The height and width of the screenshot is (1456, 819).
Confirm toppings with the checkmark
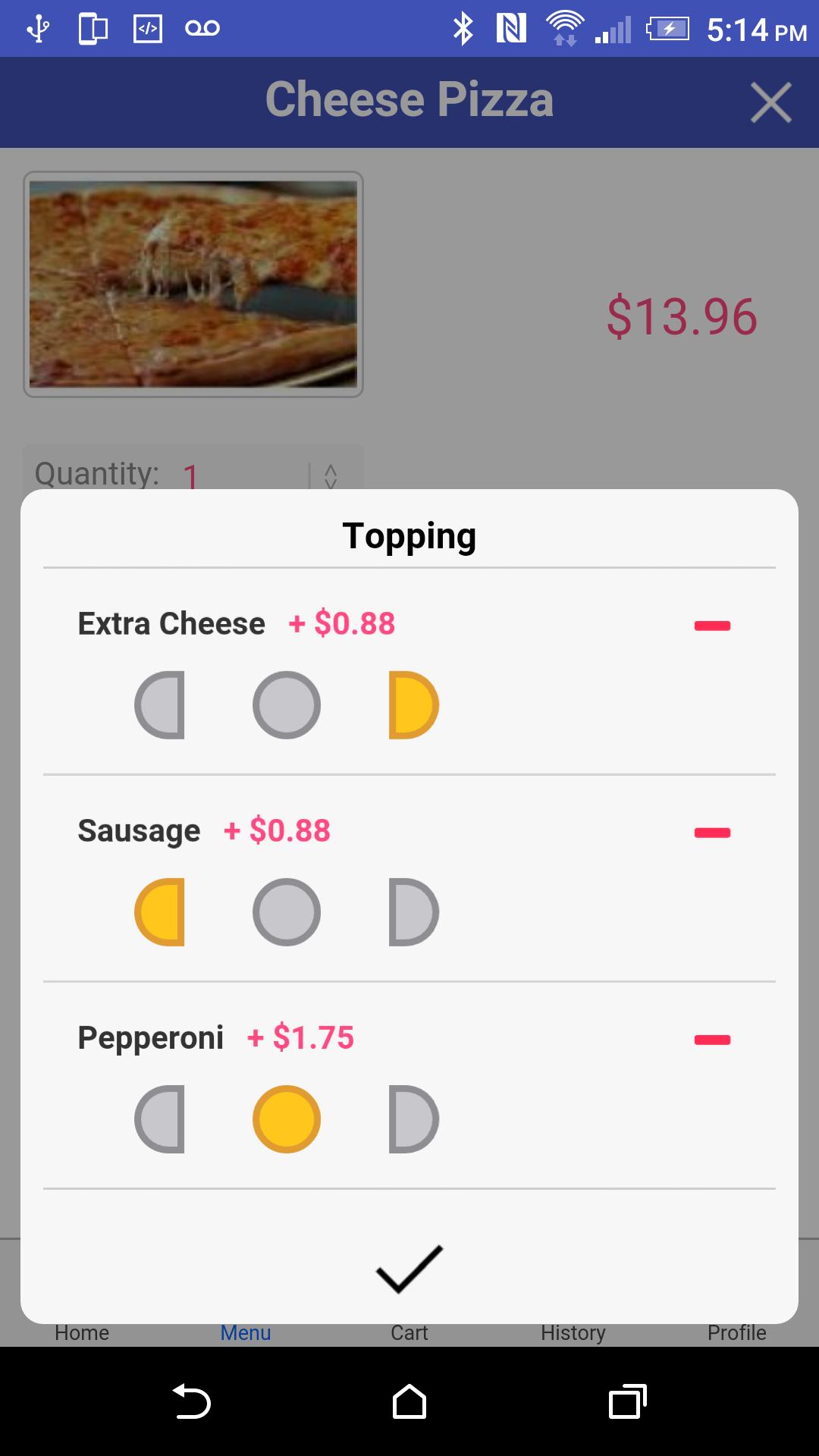[x=409, y=1269]
